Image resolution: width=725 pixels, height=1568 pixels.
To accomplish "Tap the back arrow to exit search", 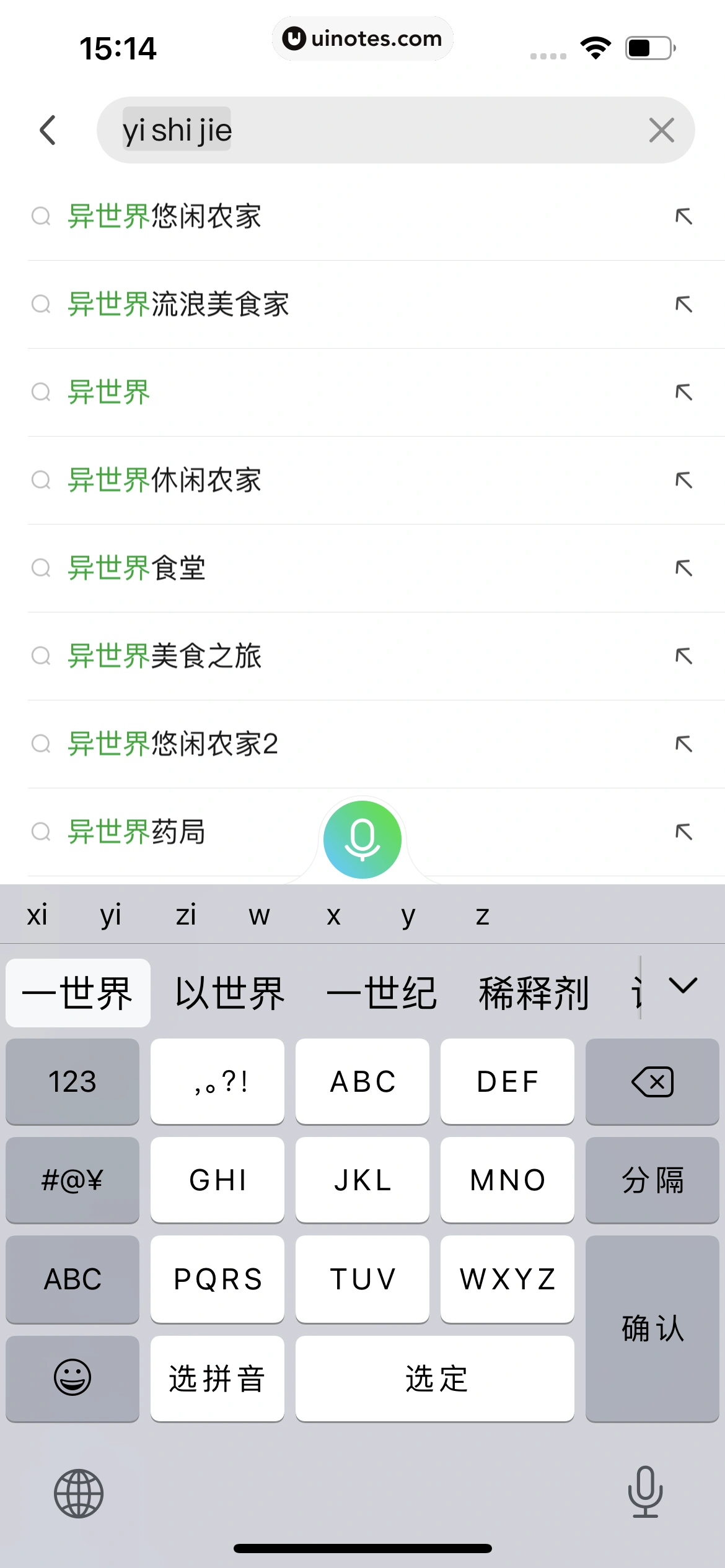I will pyautogui.click(x=48, y=130).
